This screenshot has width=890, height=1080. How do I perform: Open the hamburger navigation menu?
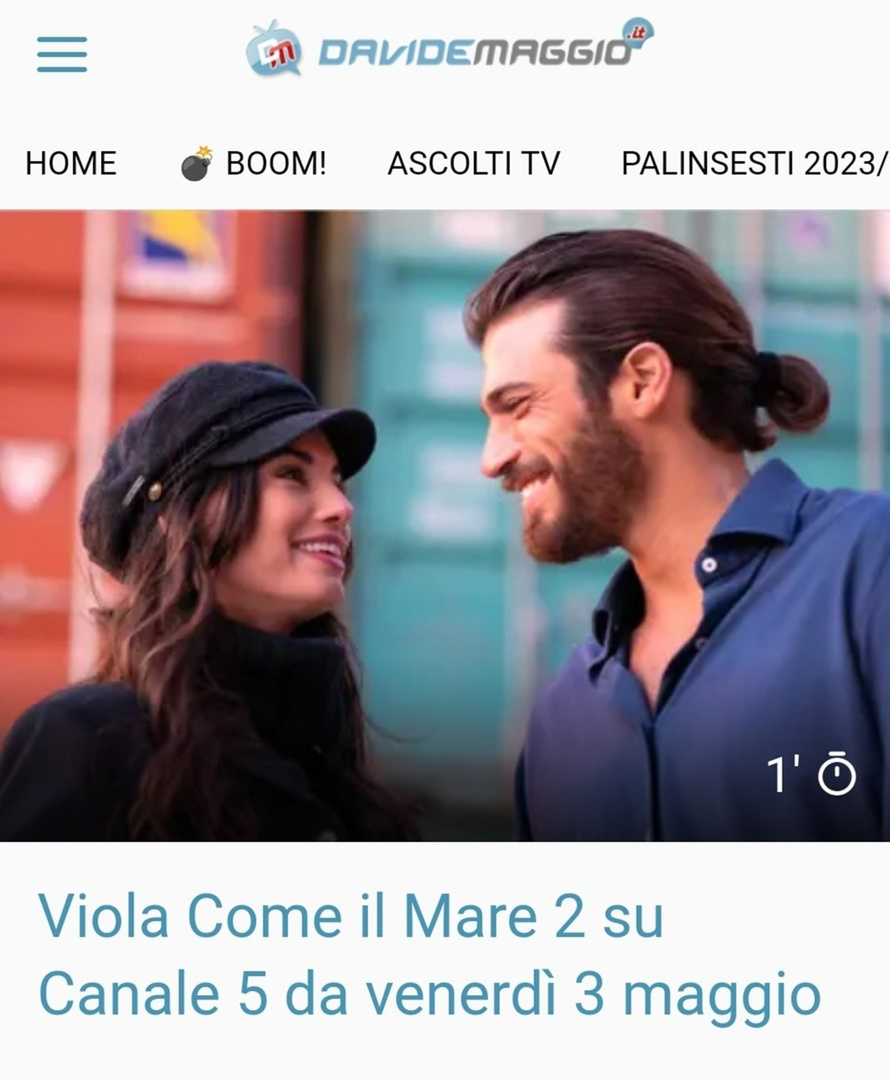(x=62, y=54)
